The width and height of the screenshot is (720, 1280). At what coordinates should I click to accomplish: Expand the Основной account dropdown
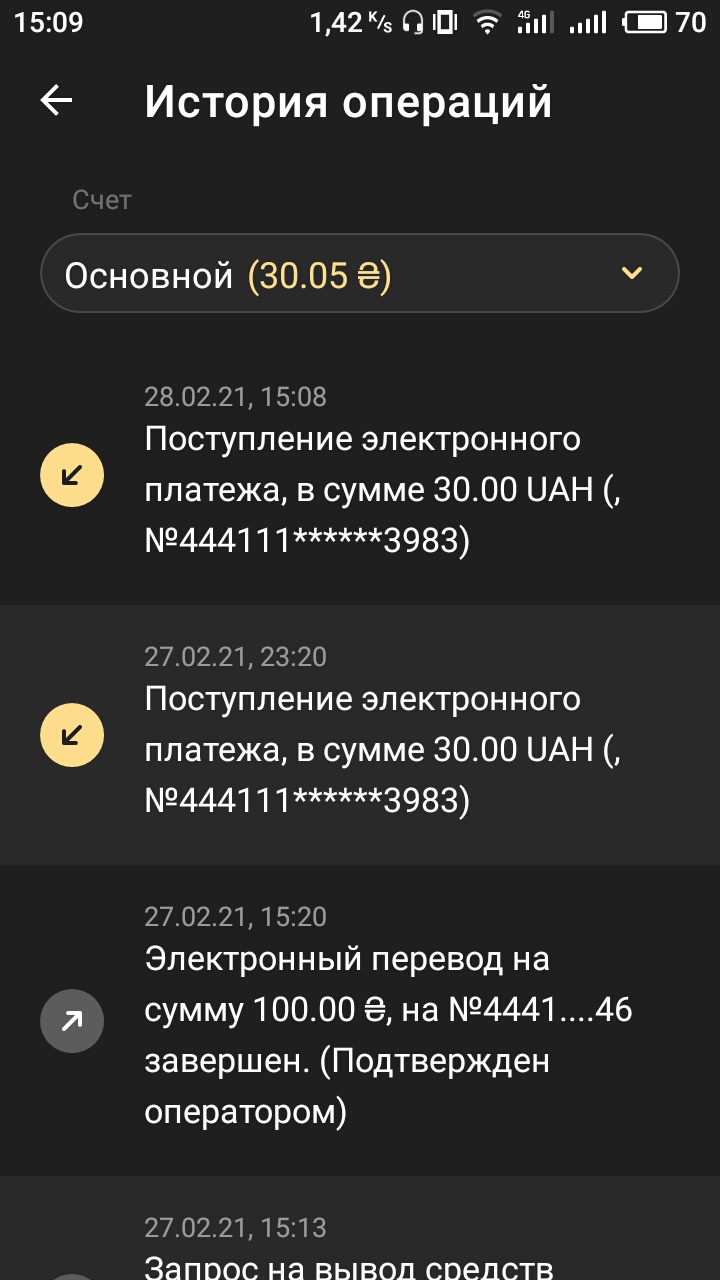point(360,274)
